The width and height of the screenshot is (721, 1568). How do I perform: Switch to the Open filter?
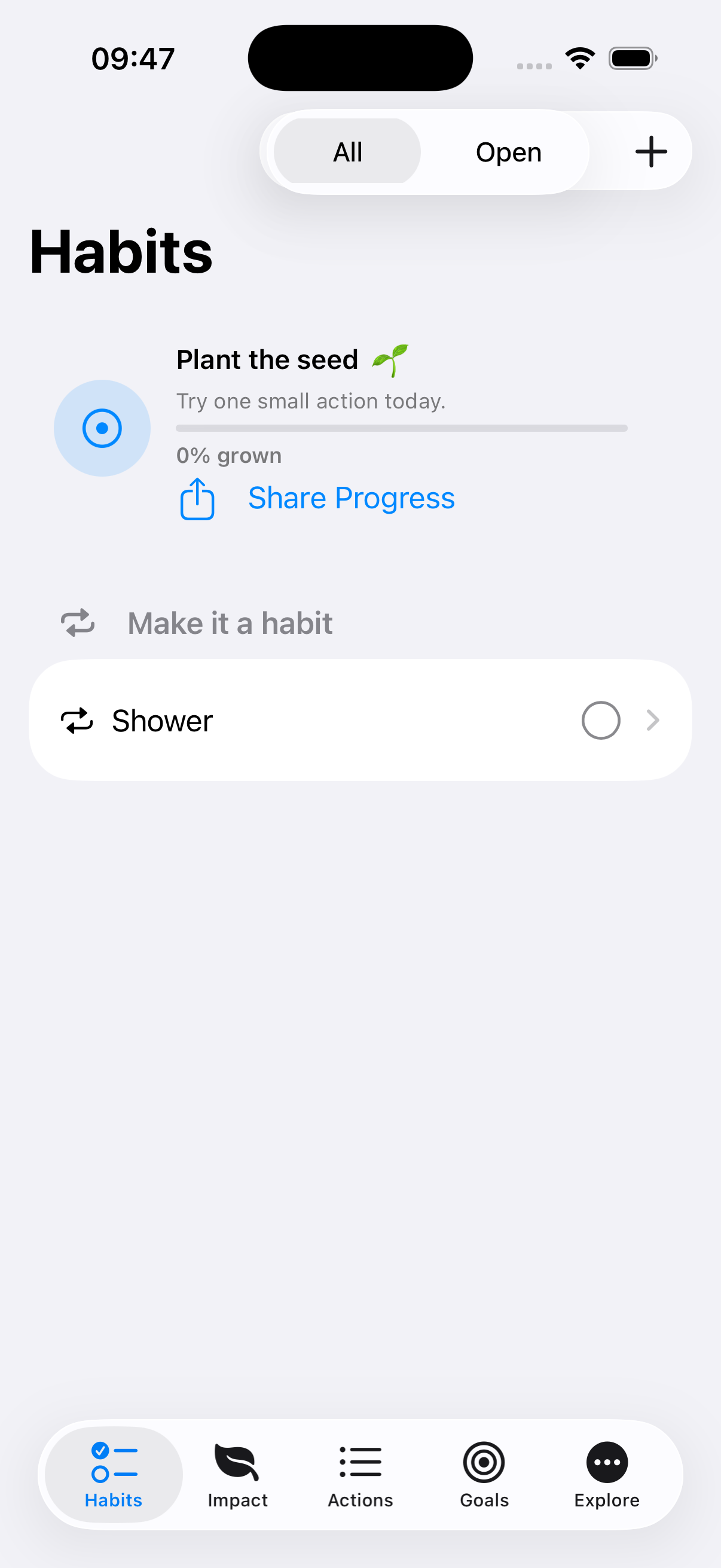point(508,151)
